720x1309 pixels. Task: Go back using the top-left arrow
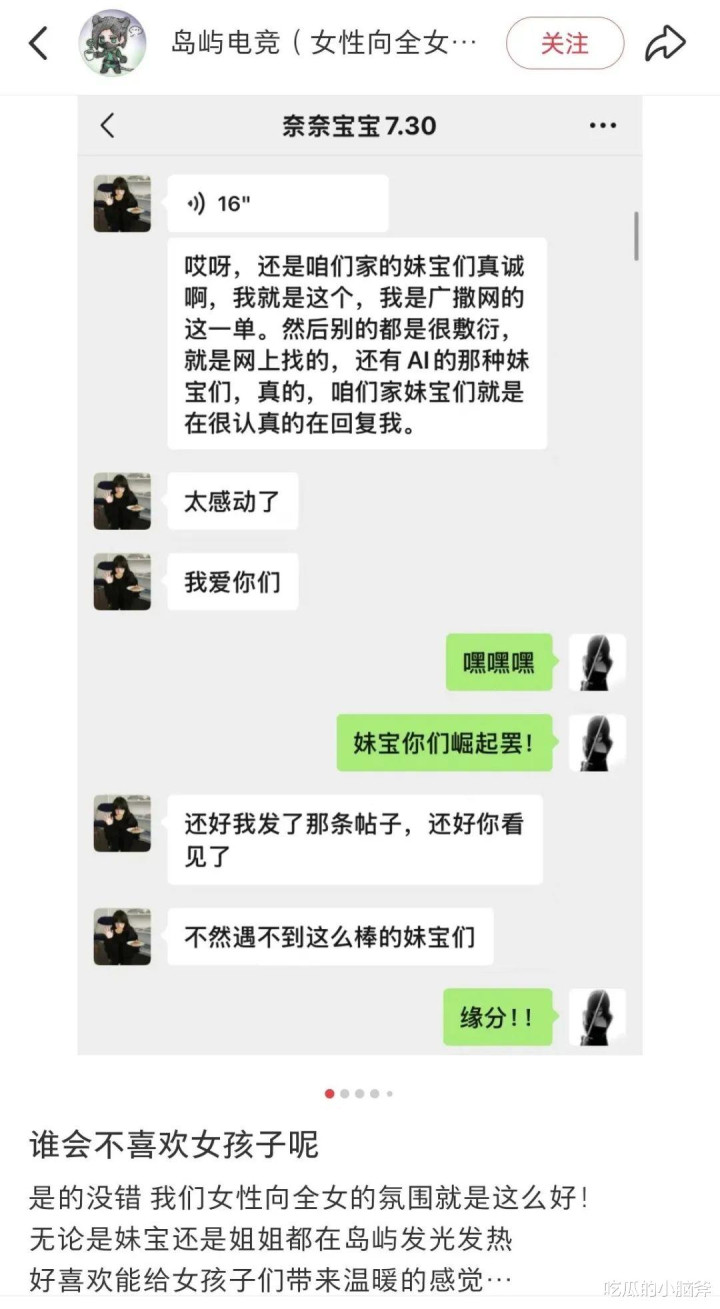click(38, 44)
